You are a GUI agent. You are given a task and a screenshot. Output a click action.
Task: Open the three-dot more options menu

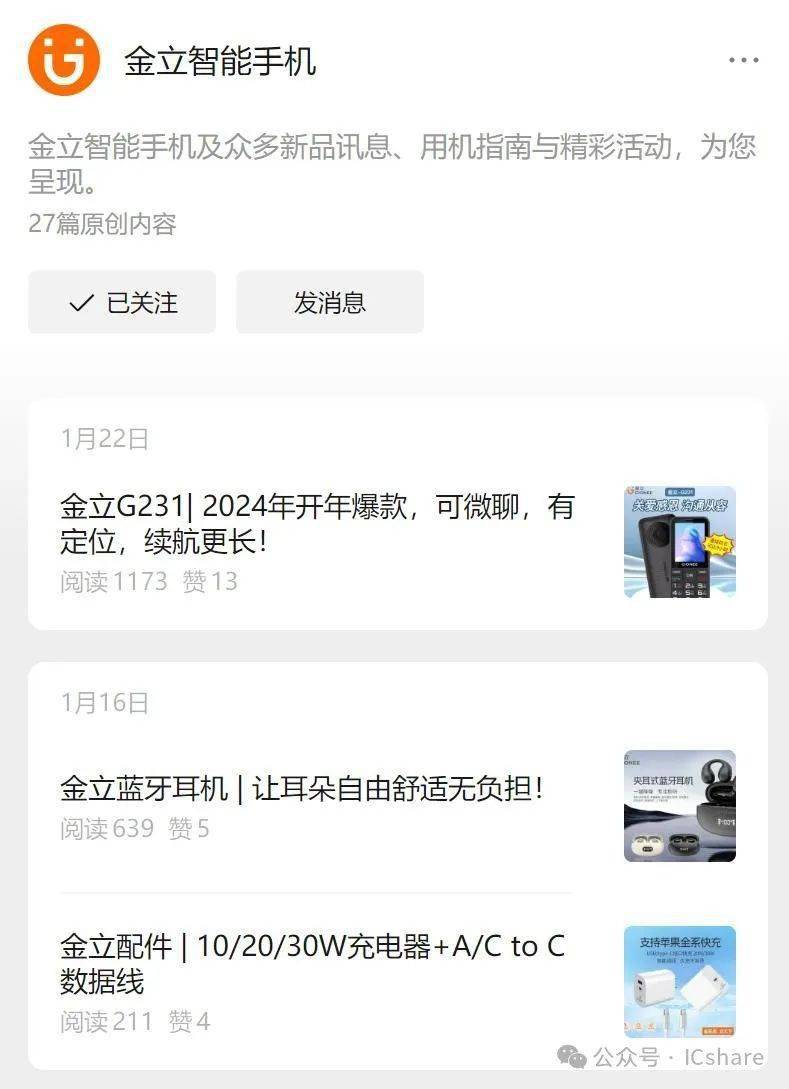click(x=743, y=60)
